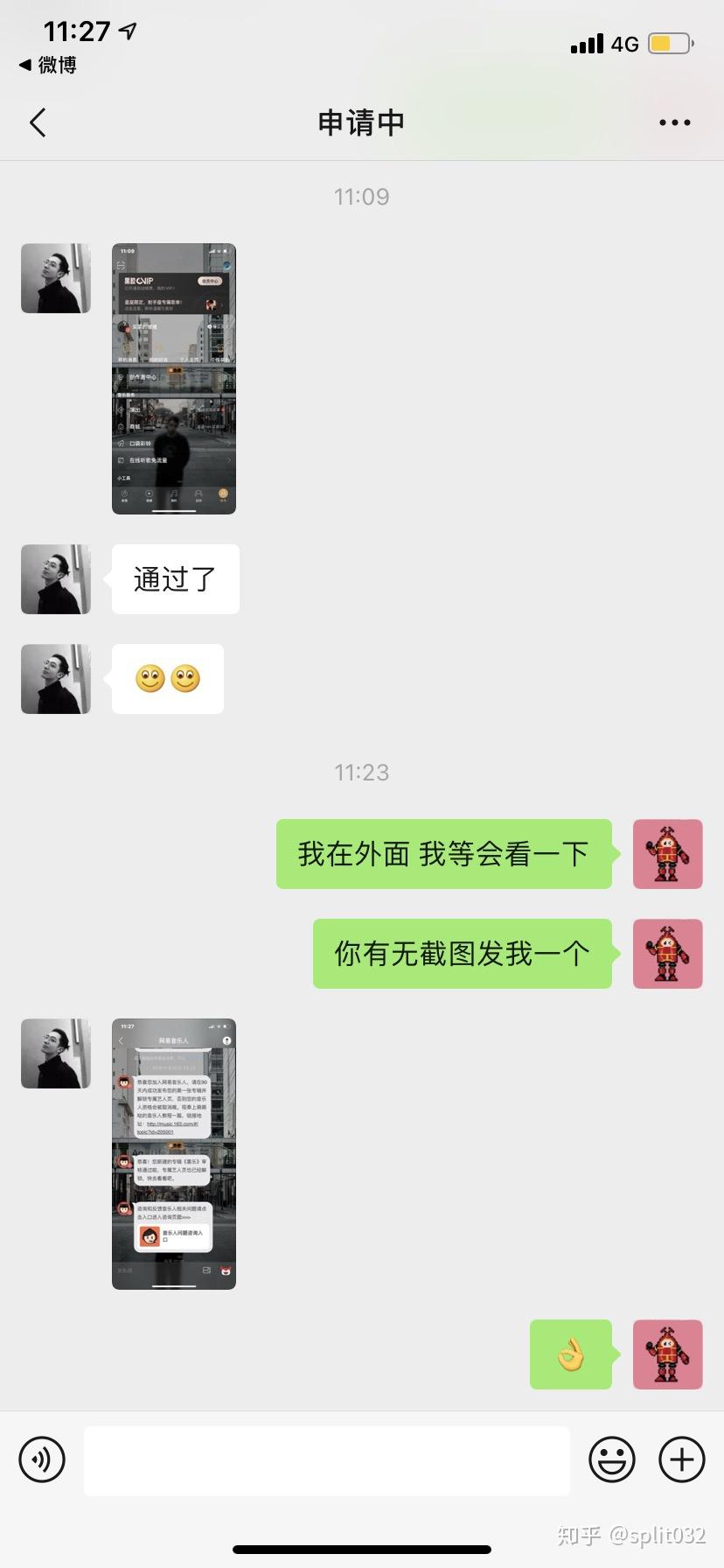
Task: Open the first screenshot image sent at 11:09
Action: (x=174, y=378)
